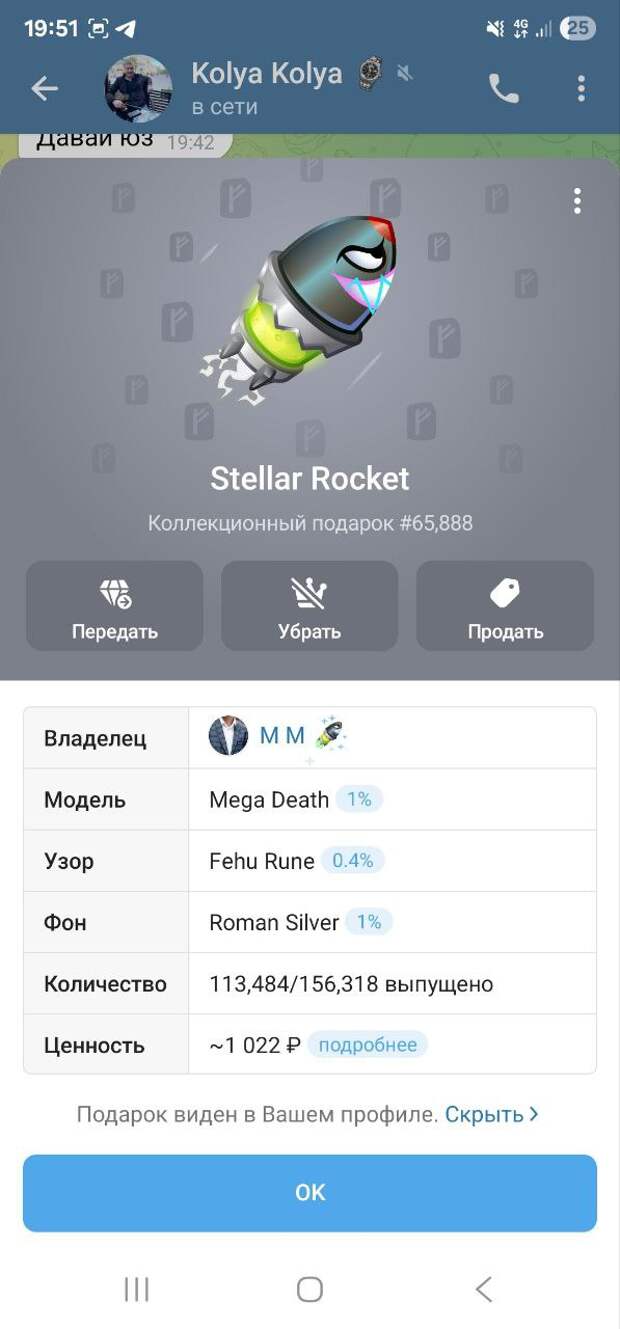The height and width of the screenshot is (1329, 620).
Task: Tap the 0.4% badge next to Fehu Rune
Action: pos(353,860)
